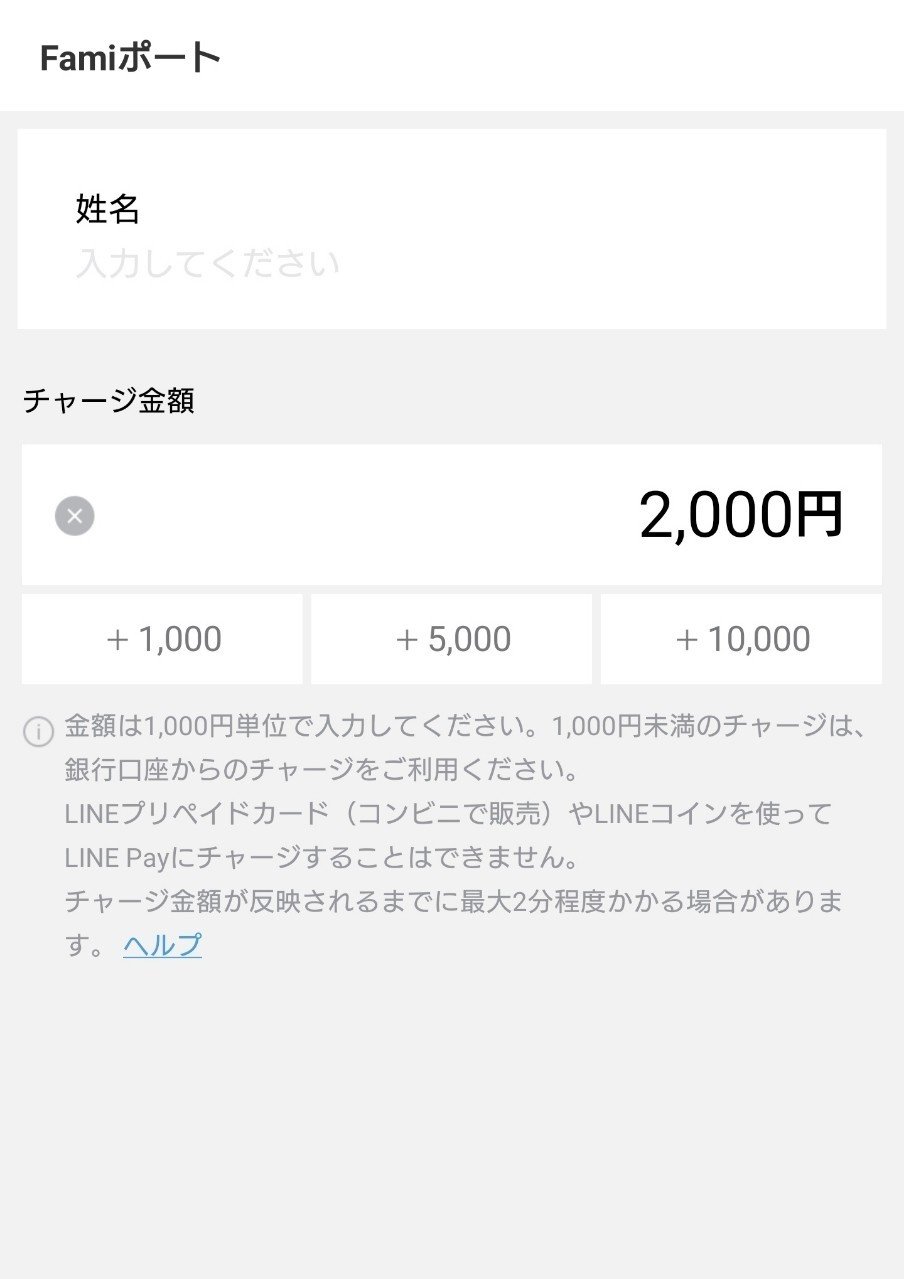The image size is (904, 1279).
Task: Add 10,000 yen with the +10,000 button
Action: [742, 639]
